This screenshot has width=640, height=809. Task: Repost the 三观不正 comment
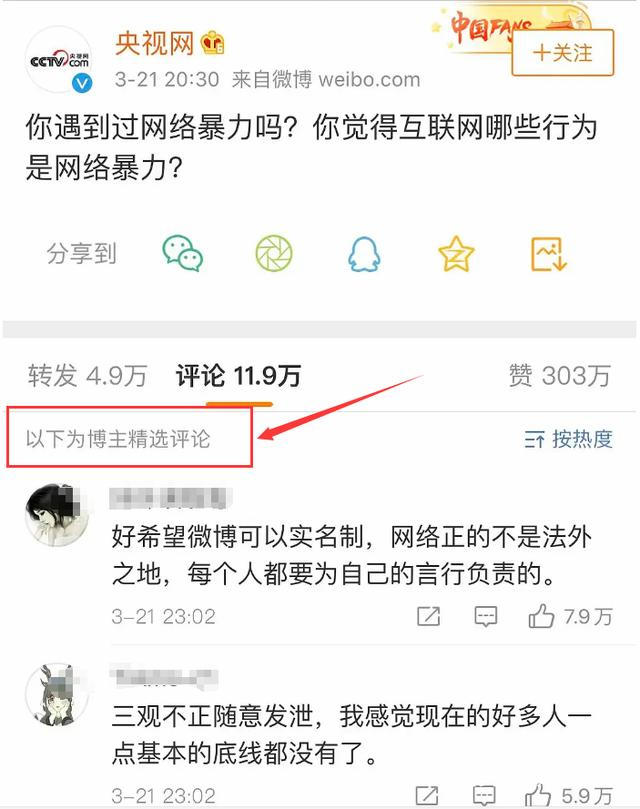[x=428, y=796]
